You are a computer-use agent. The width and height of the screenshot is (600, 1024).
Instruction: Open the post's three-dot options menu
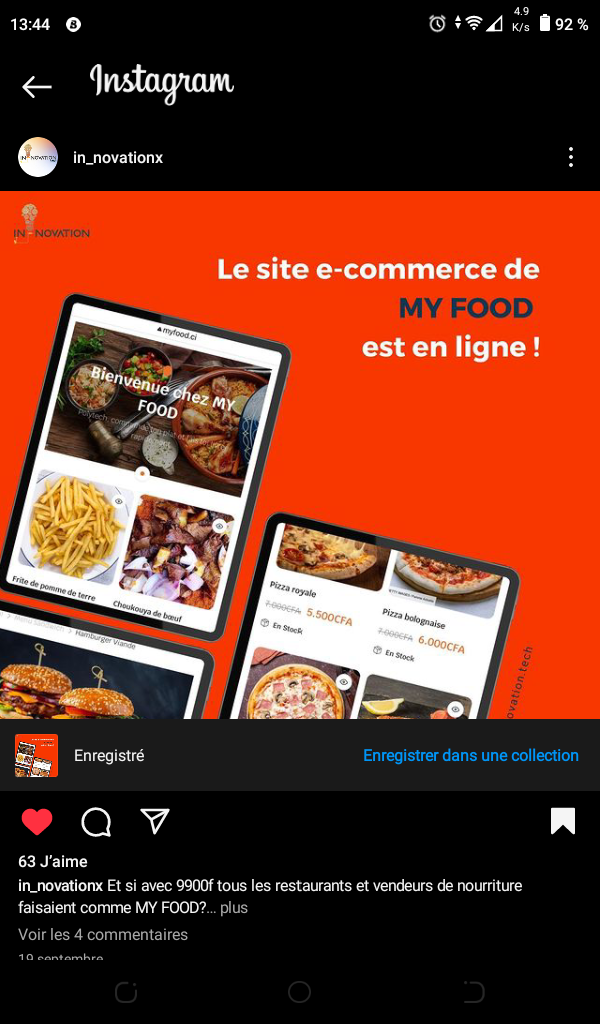(x=570, y=157)
